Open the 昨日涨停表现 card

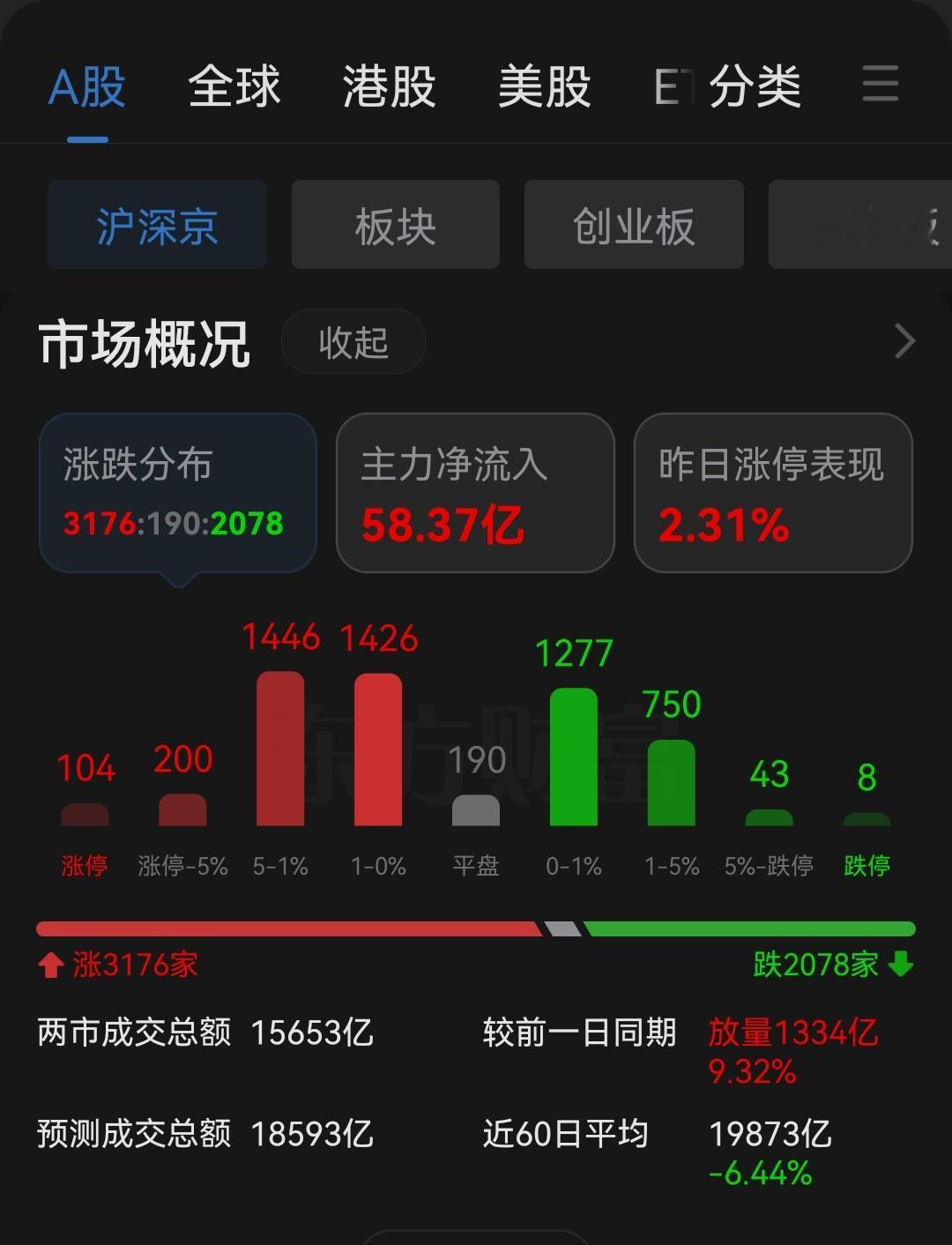point(772,492)
